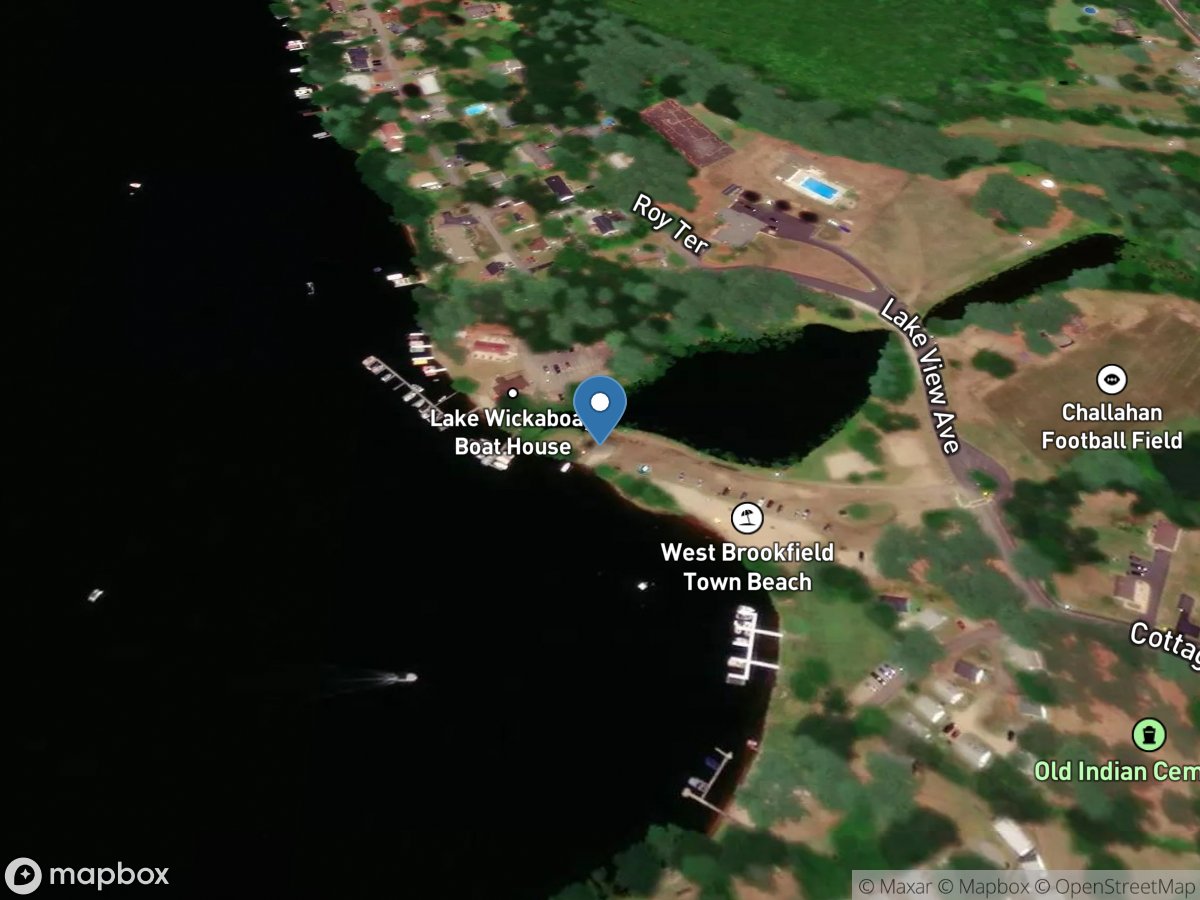Open the Challahan Football Field point of interest
The image size is (1200, 900).
tap(1111, 380)
